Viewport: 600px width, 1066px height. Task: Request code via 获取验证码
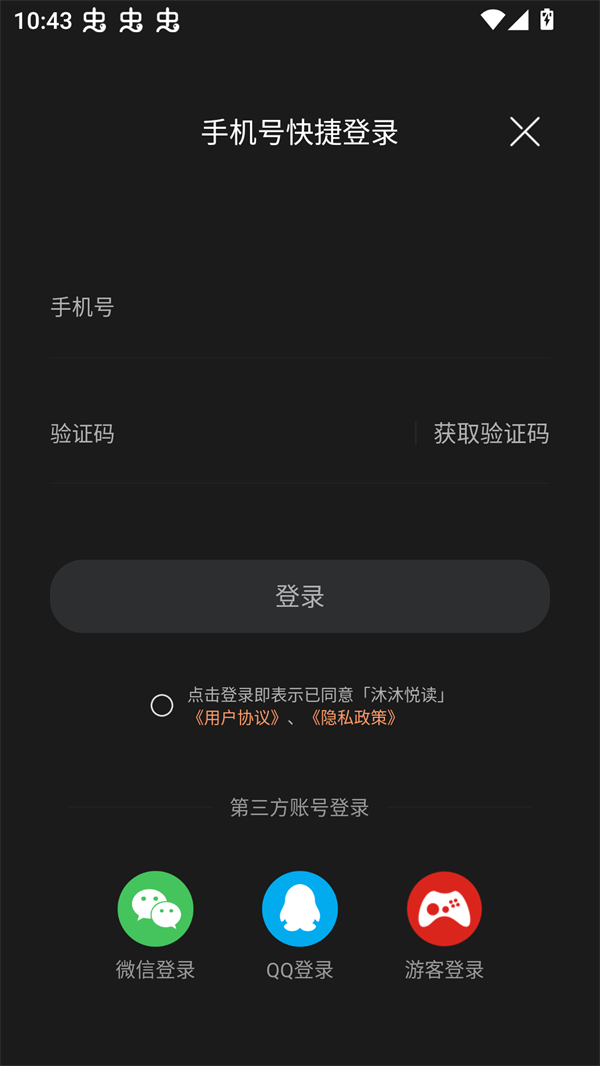click(491, 434)
